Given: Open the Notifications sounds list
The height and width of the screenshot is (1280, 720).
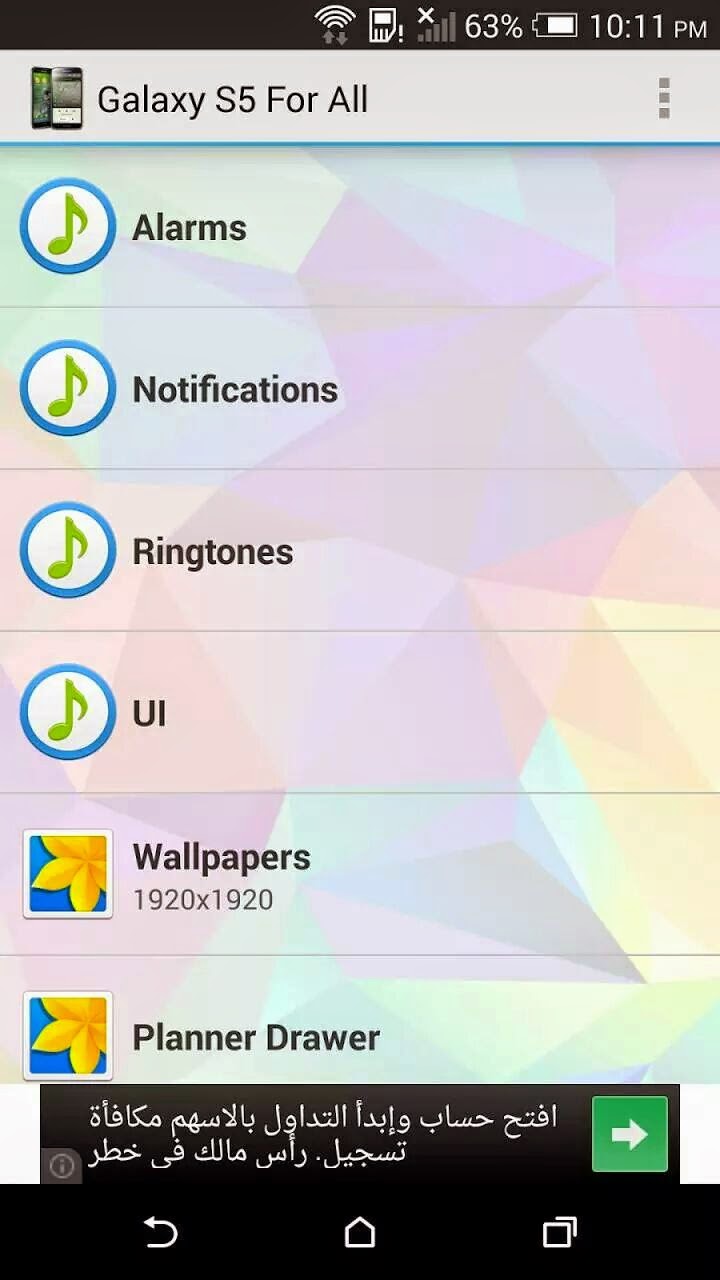Looking at the screenshot, I should [x=360, y=389].
